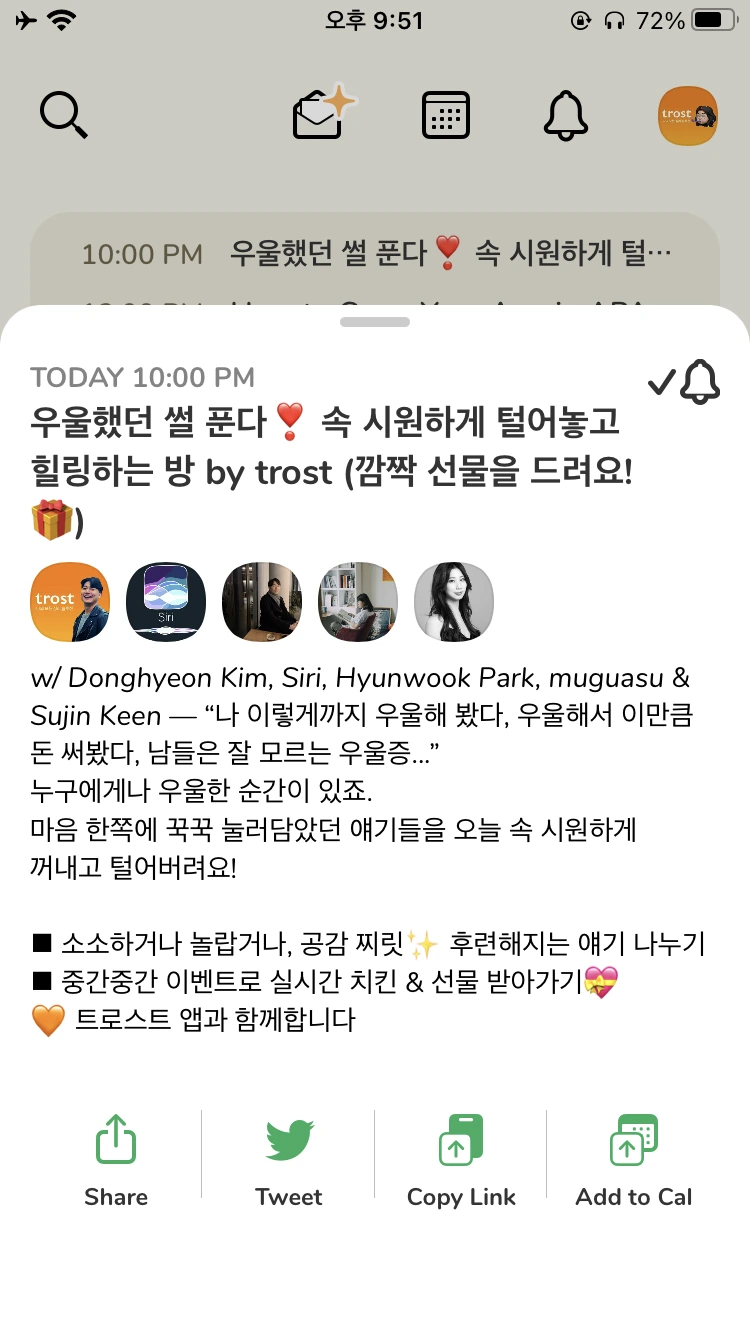Viewport: 750px width, 1334px height.
Task: Open the search icon
Action: [64, 114]
